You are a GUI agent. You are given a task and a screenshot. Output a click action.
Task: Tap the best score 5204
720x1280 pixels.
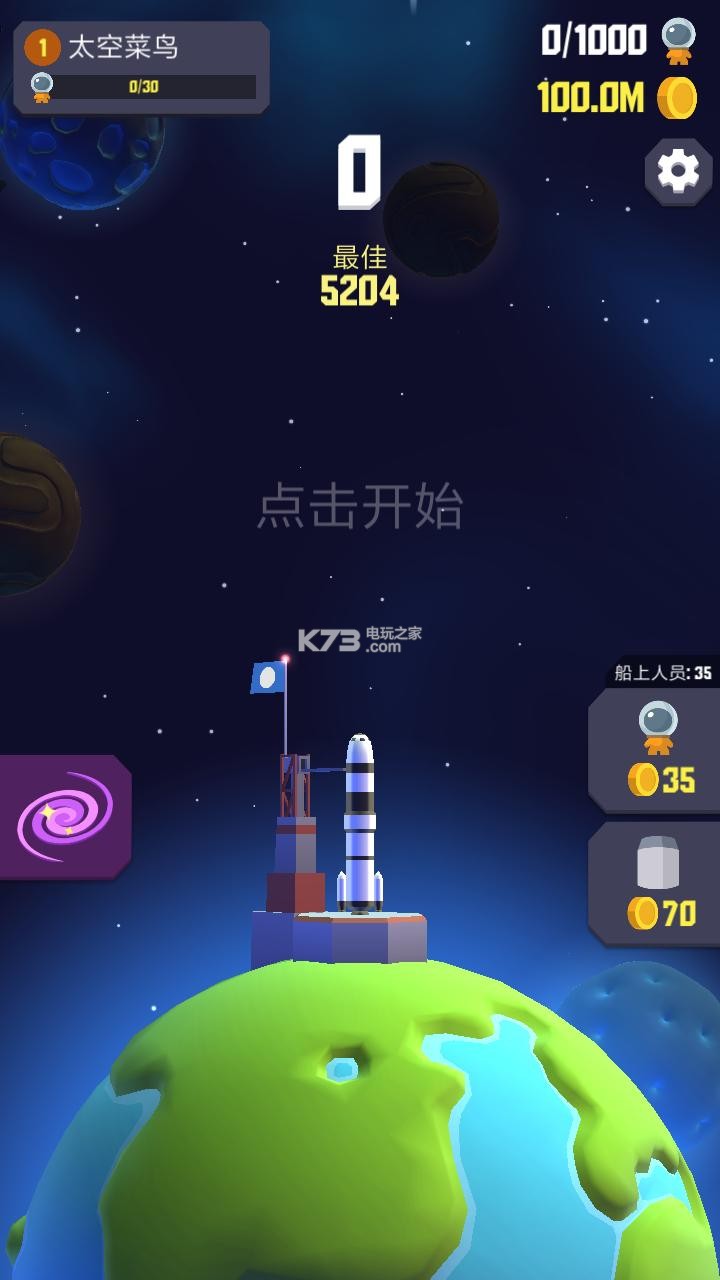coord(360,291)
